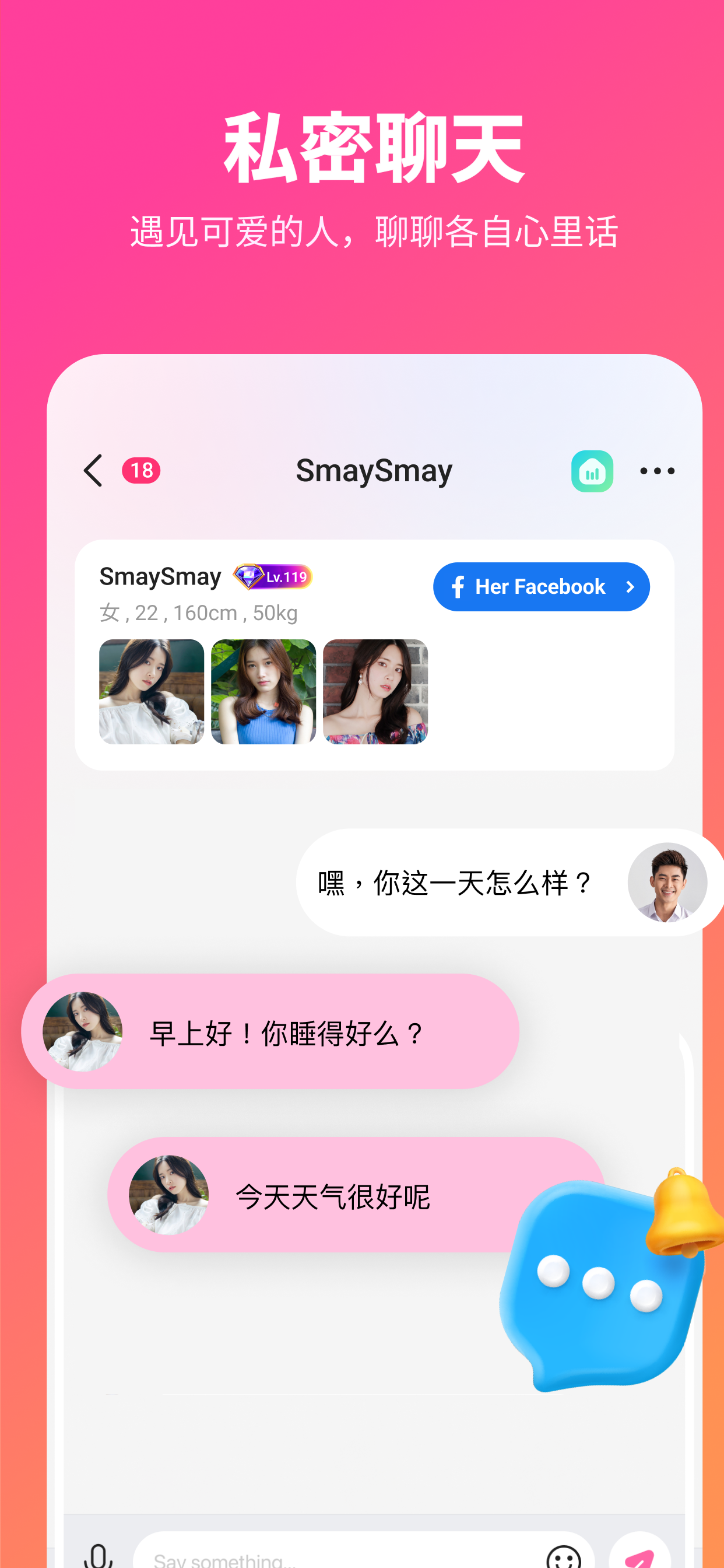Tap the diamond Lv.119 level badge
724x1568 pixels.
(x=272, y=576)
